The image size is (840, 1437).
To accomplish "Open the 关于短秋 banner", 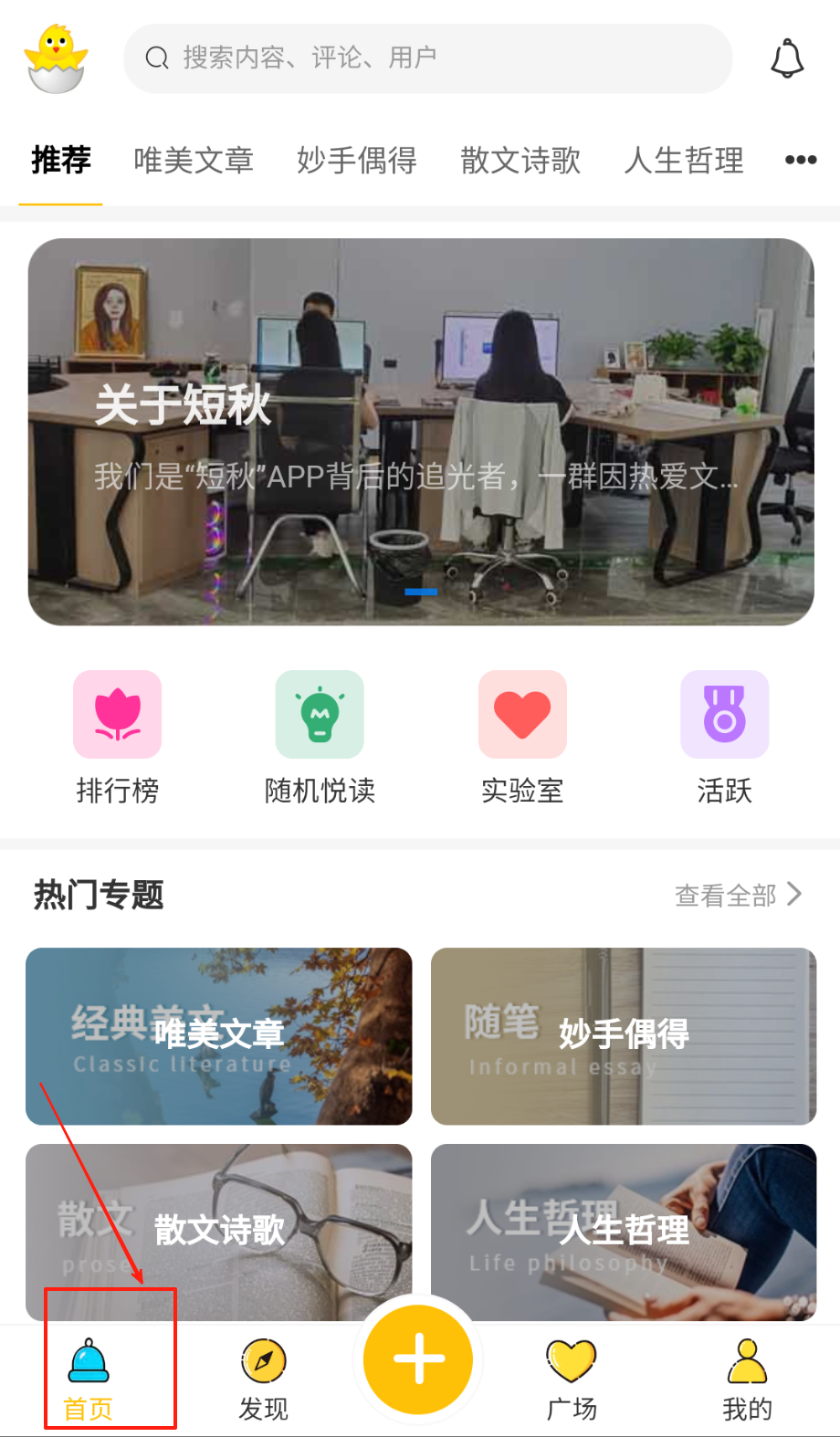I will click(421, 432).
